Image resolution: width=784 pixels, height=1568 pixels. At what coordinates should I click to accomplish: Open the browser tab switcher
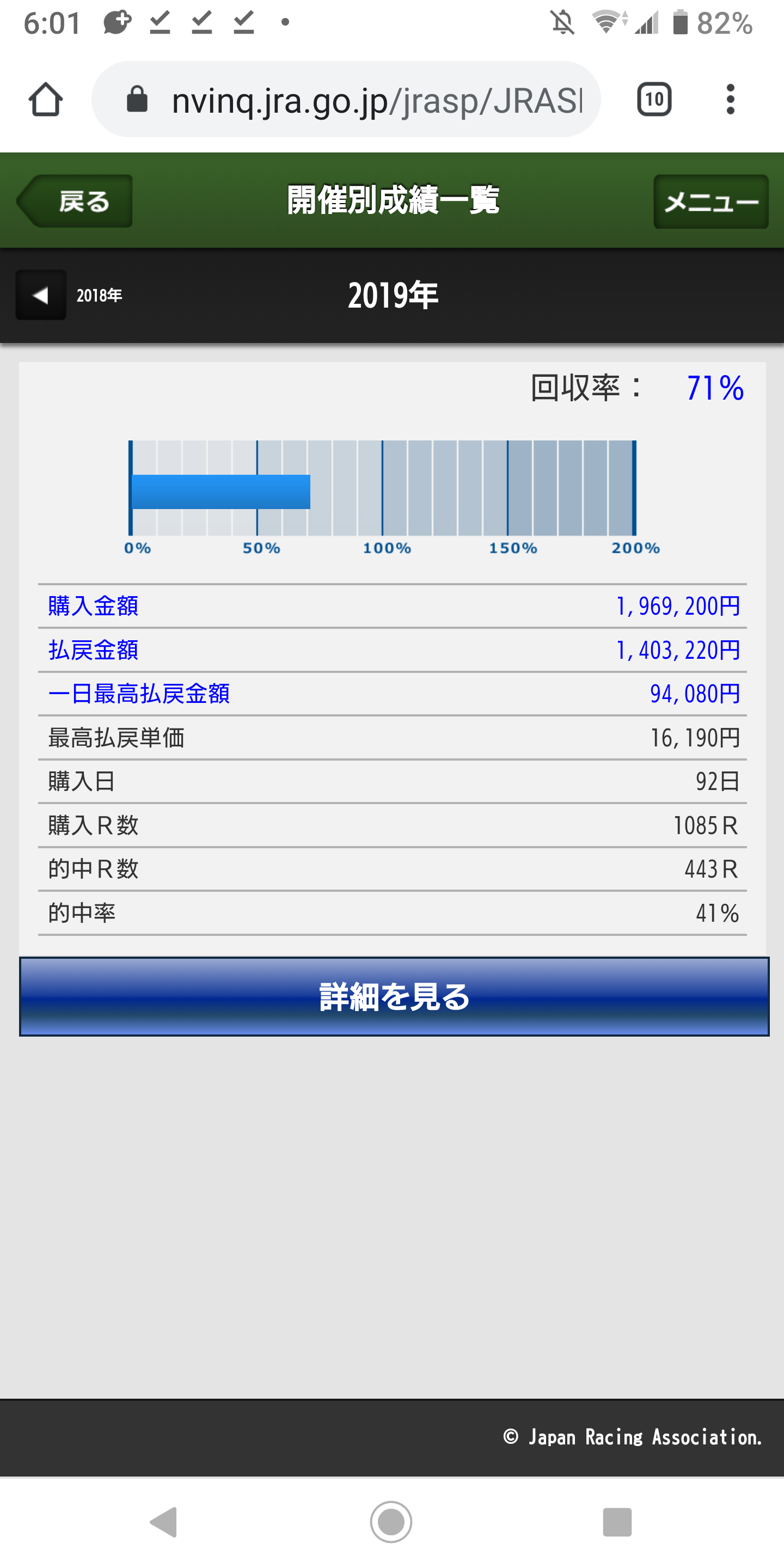point(654,99)
